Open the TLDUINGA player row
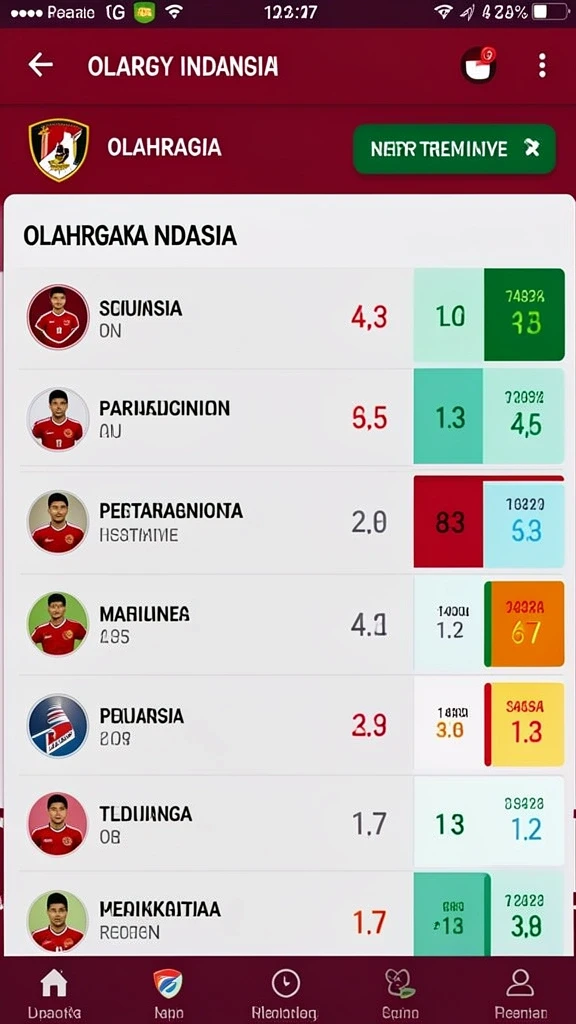This screenshot has height=1024, width=576. [x=291, y=822]
